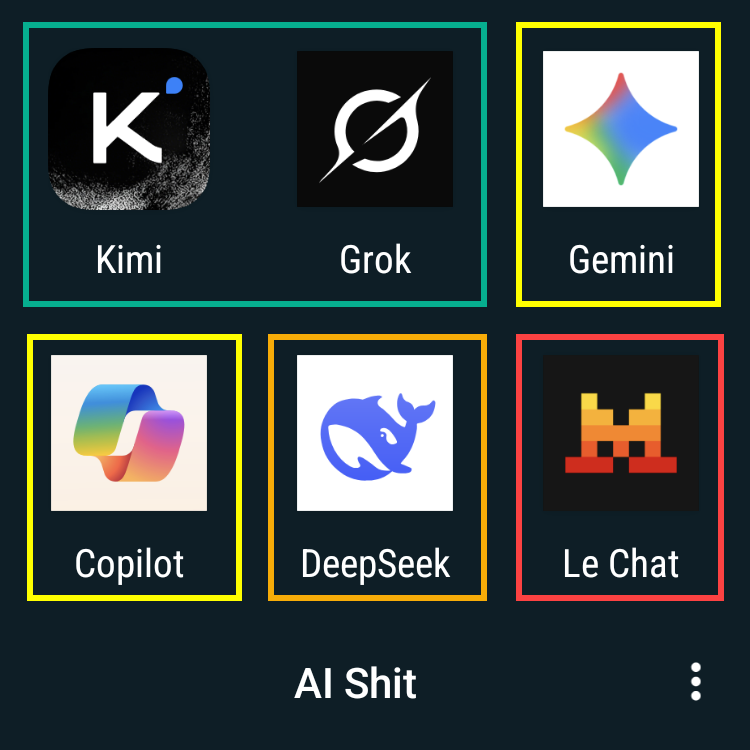Launch the Copilot app
This screenshot has width=750, height=750.
[129, 433]
